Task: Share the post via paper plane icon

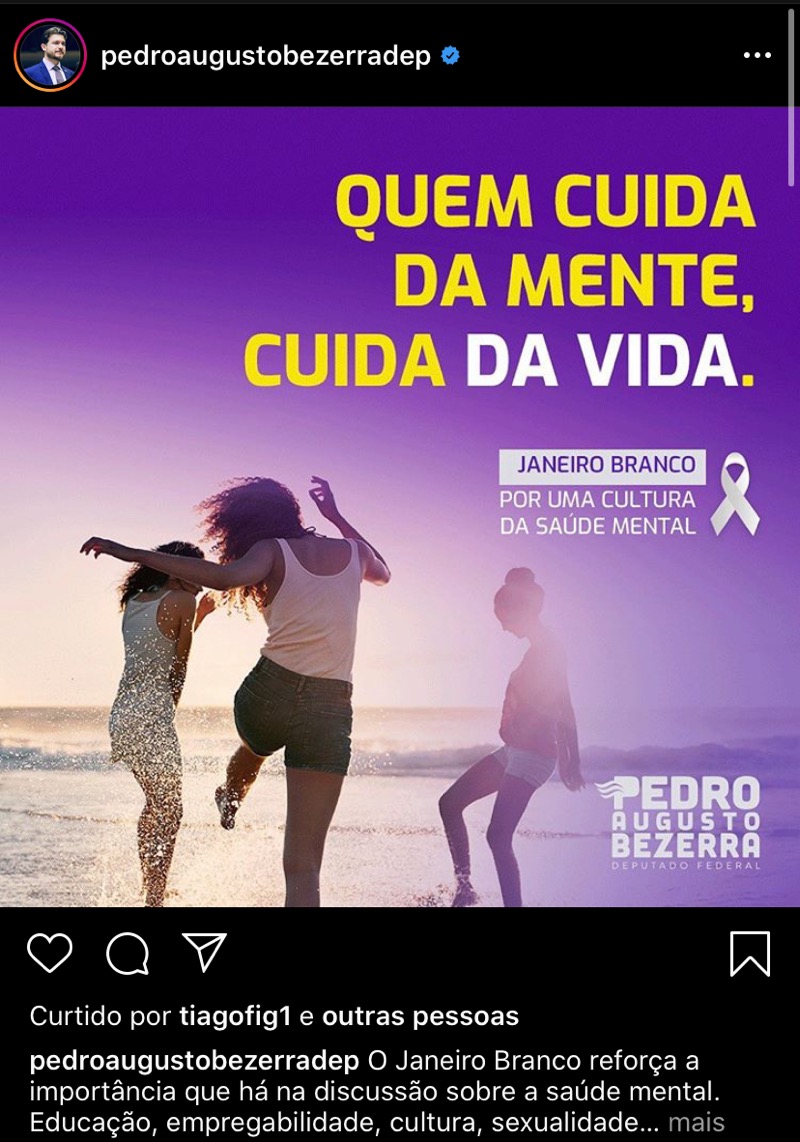Action: pos(205,952)
